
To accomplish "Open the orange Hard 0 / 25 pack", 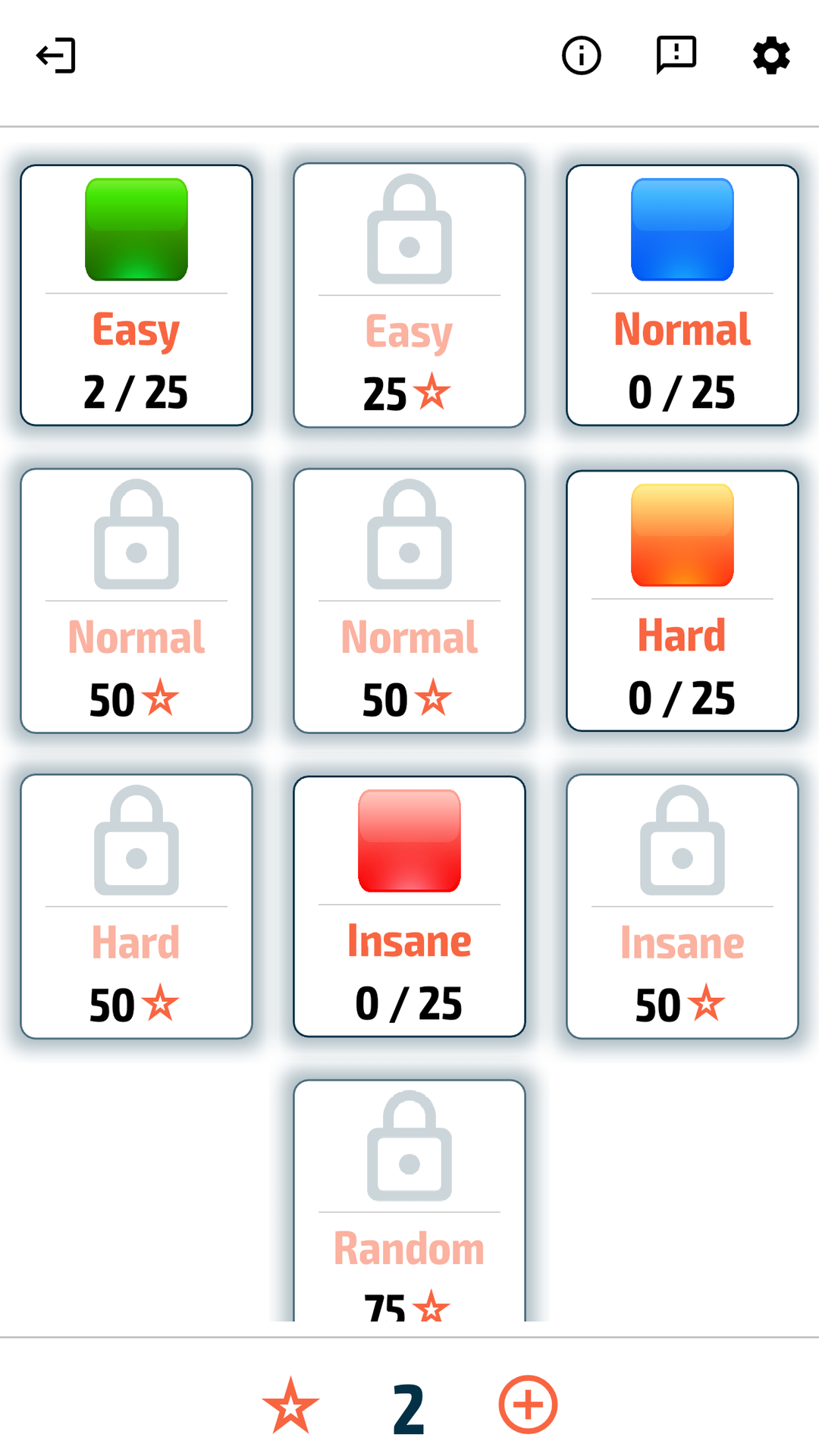I will pos(682,601).
